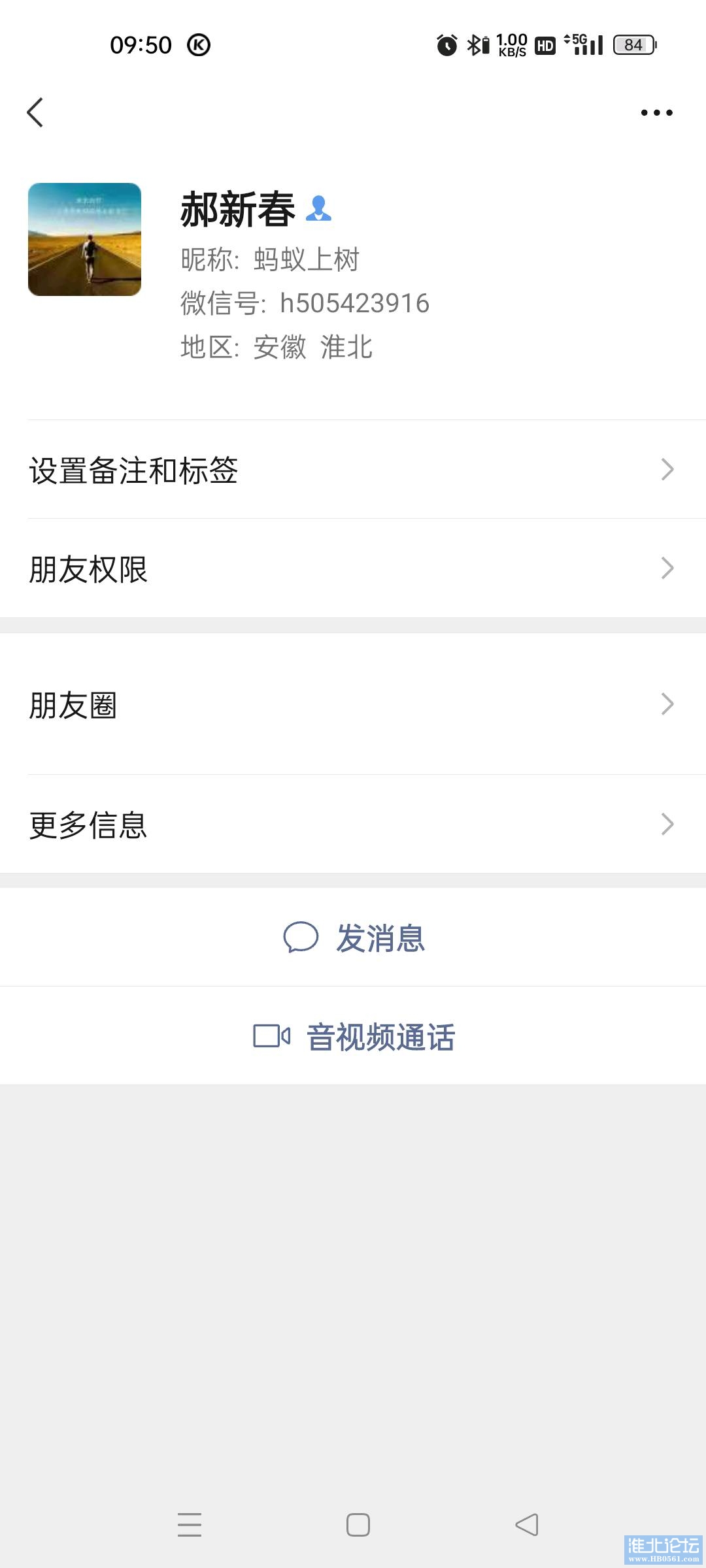The image size is (706, 1568).
Task: Tap the system home button
Action: (358, 1524)
